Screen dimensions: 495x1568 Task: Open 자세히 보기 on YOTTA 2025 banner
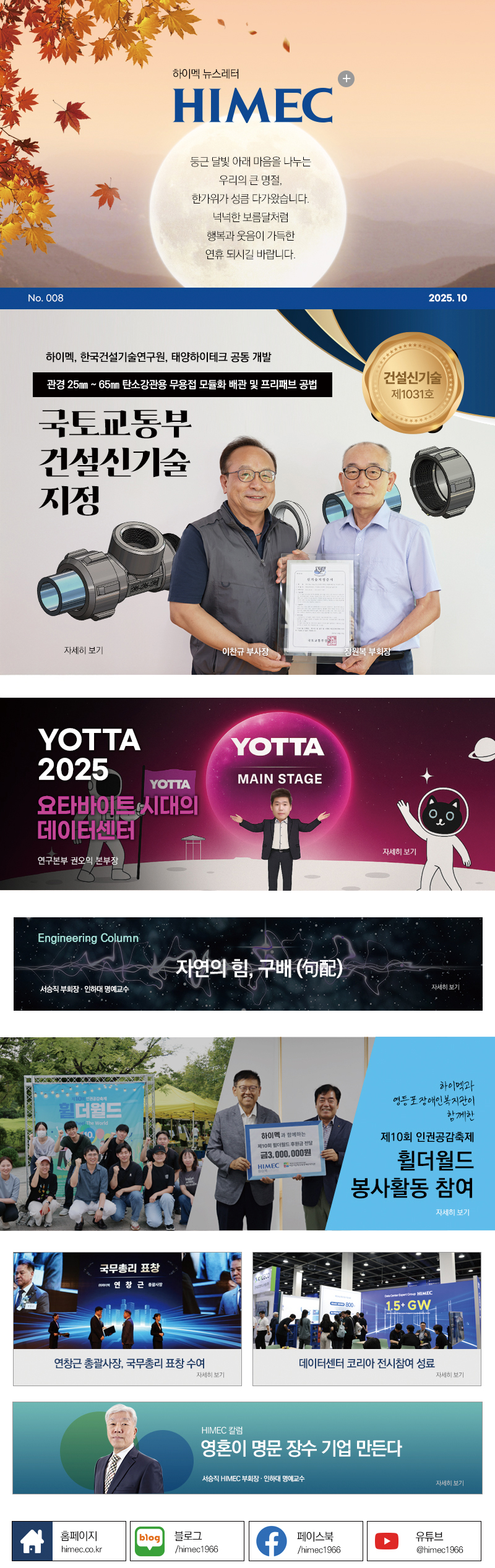coord(399,852)
